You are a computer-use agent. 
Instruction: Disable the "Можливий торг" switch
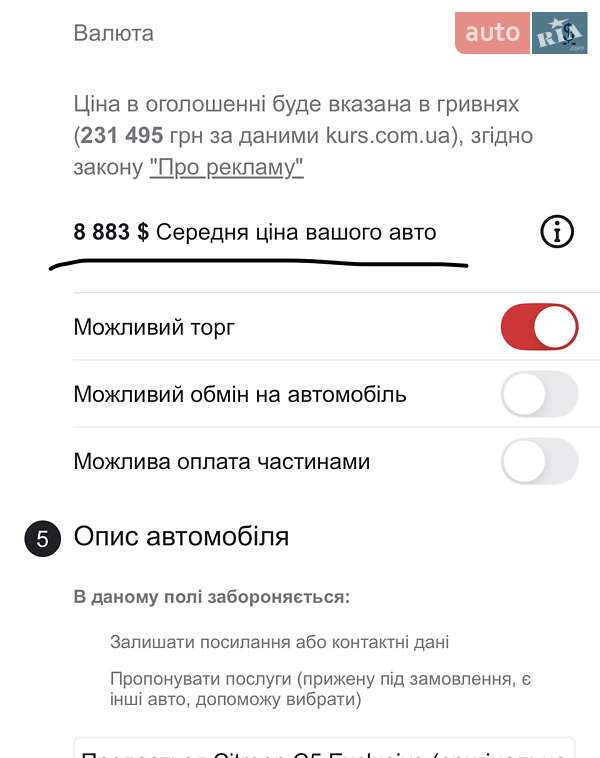point(539,327)
